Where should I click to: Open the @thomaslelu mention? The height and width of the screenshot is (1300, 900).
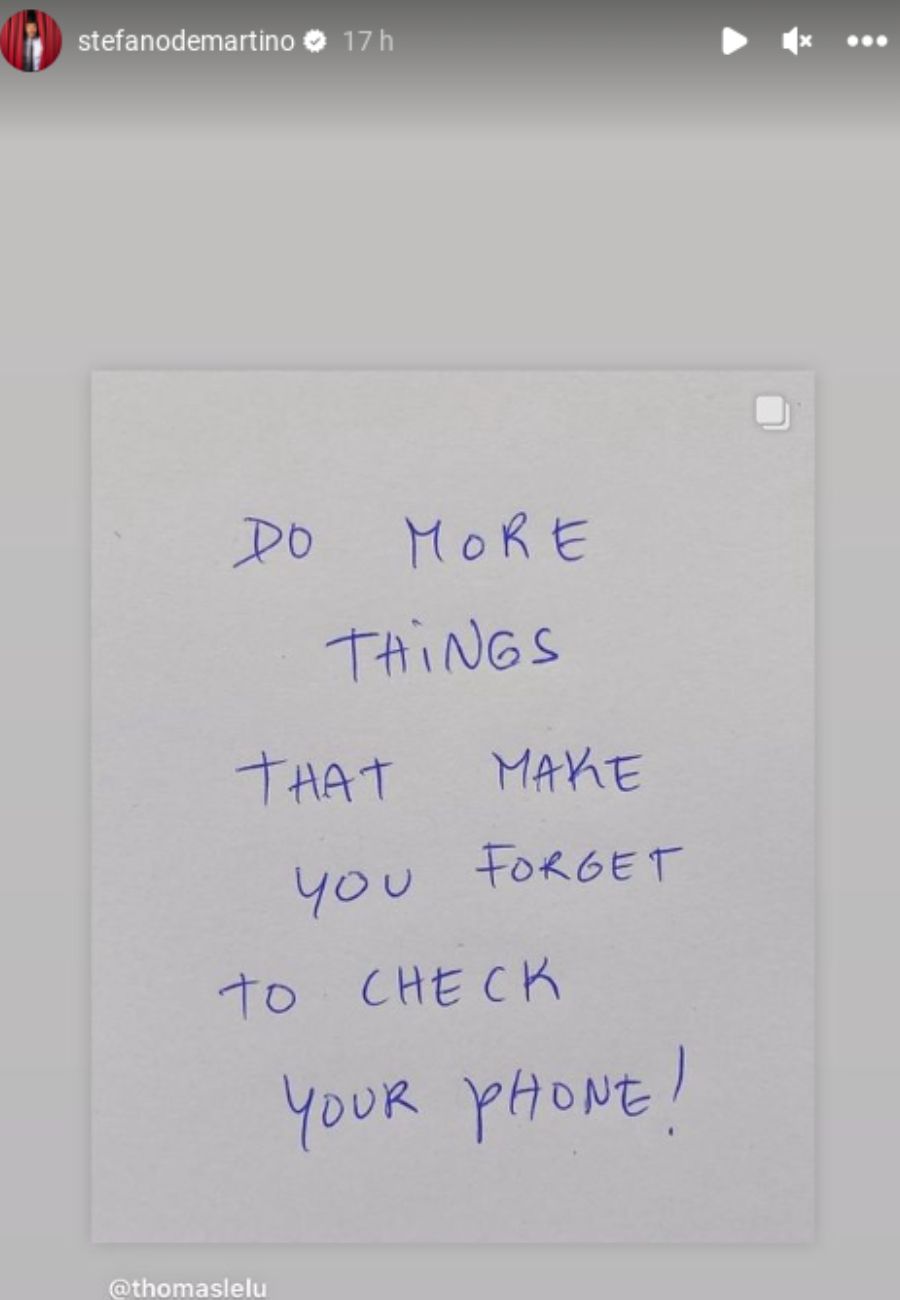tap(188, 1287)
